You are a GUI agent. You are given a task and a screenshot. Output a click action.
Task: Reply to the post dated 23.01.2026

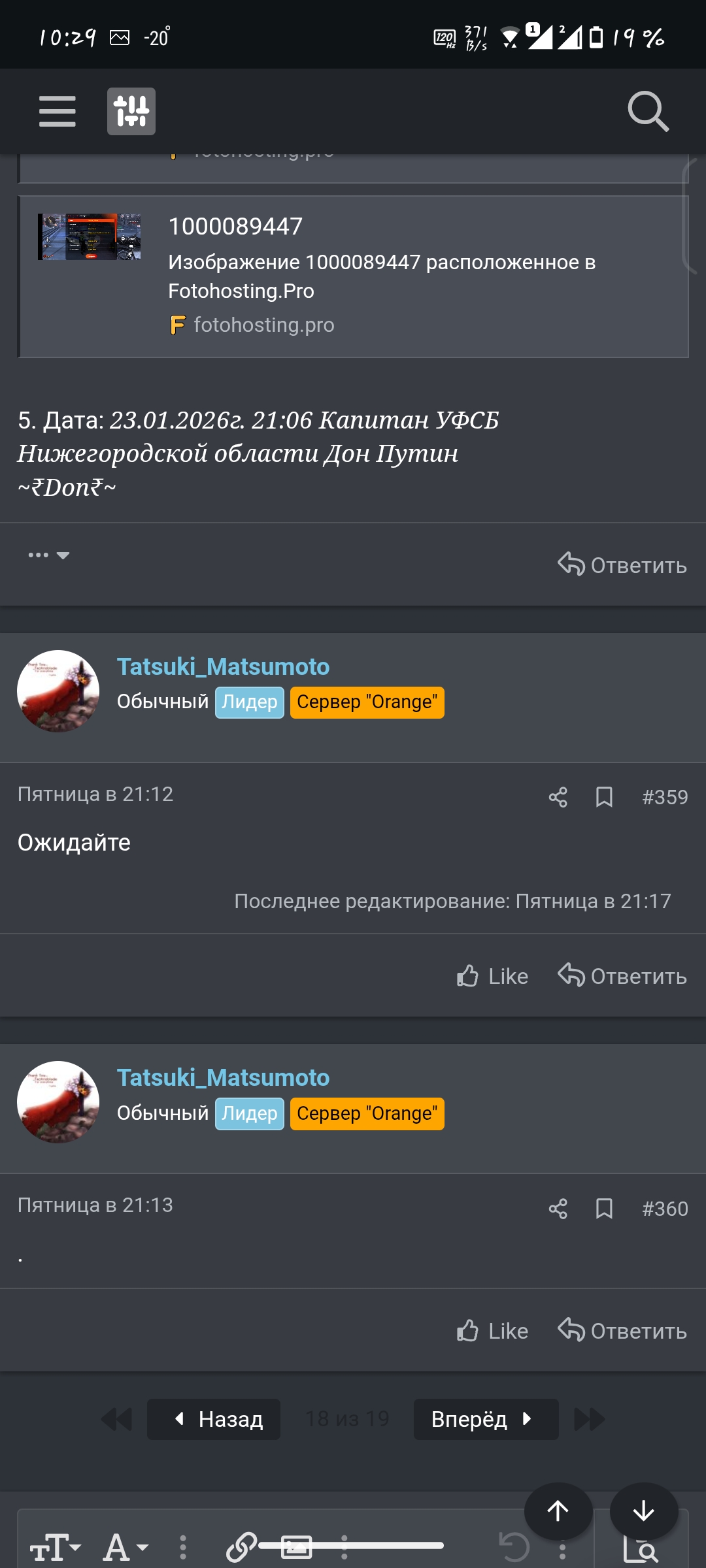[622, 565]
